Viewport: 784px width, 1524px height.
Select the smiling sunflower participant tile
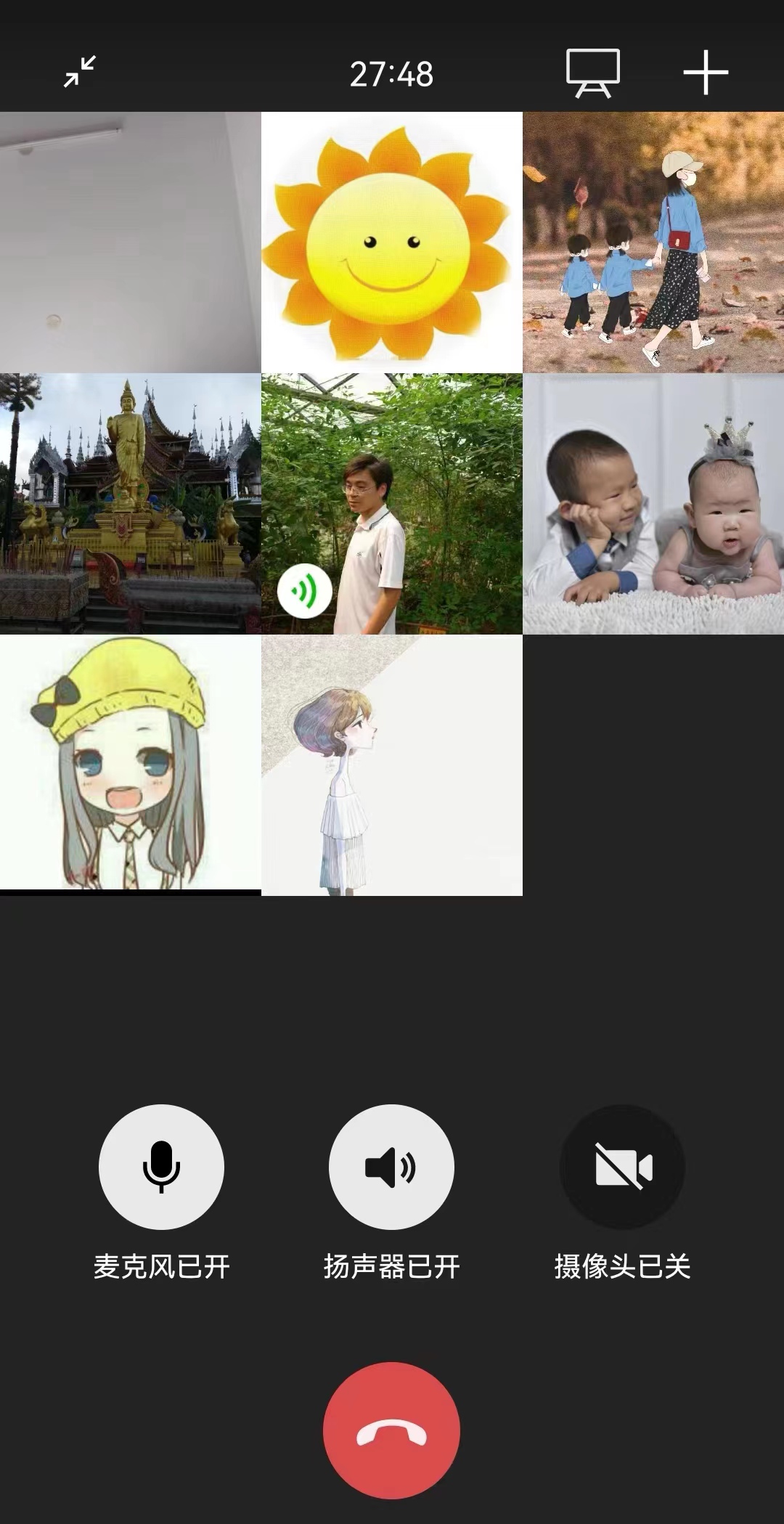point(392,243)
